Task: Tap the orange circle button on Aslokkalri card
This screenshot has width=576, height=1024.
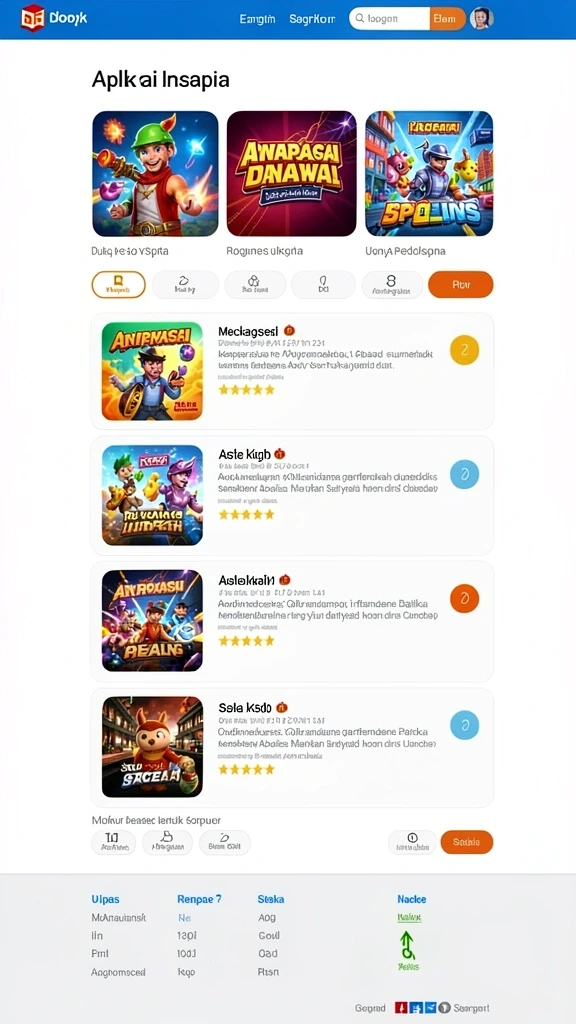Action: 464,598
